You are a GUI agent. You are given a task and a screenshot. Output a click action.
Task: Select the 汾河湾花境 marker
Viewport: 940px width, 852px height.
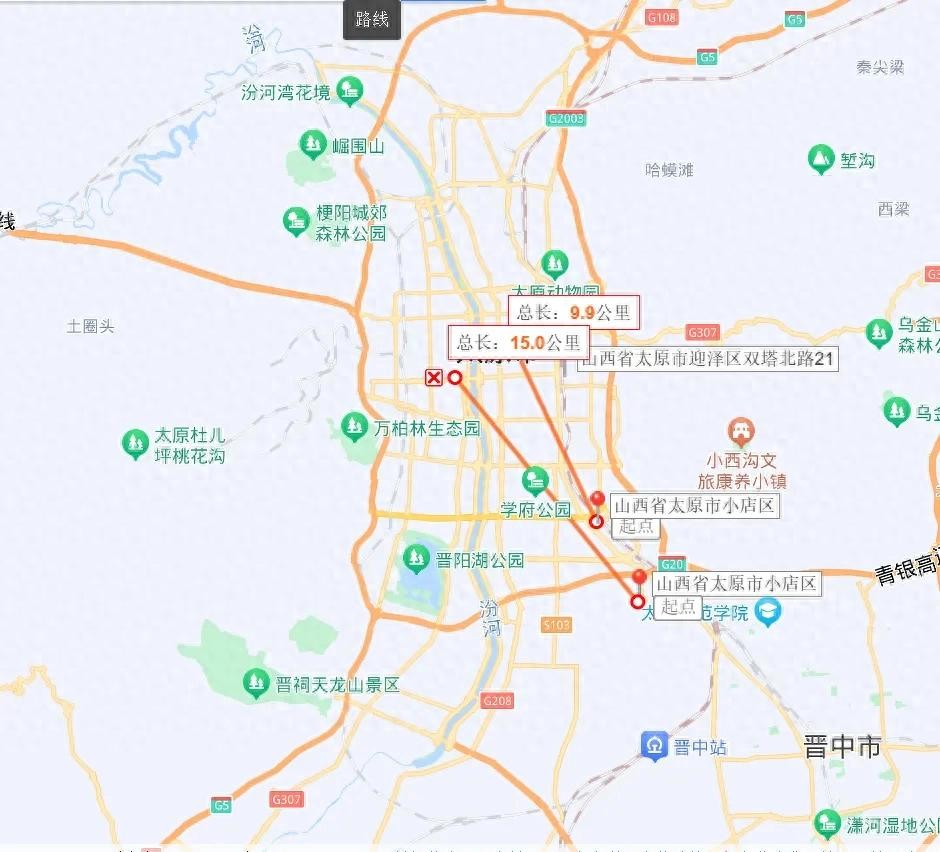click(x=349, y=91)
